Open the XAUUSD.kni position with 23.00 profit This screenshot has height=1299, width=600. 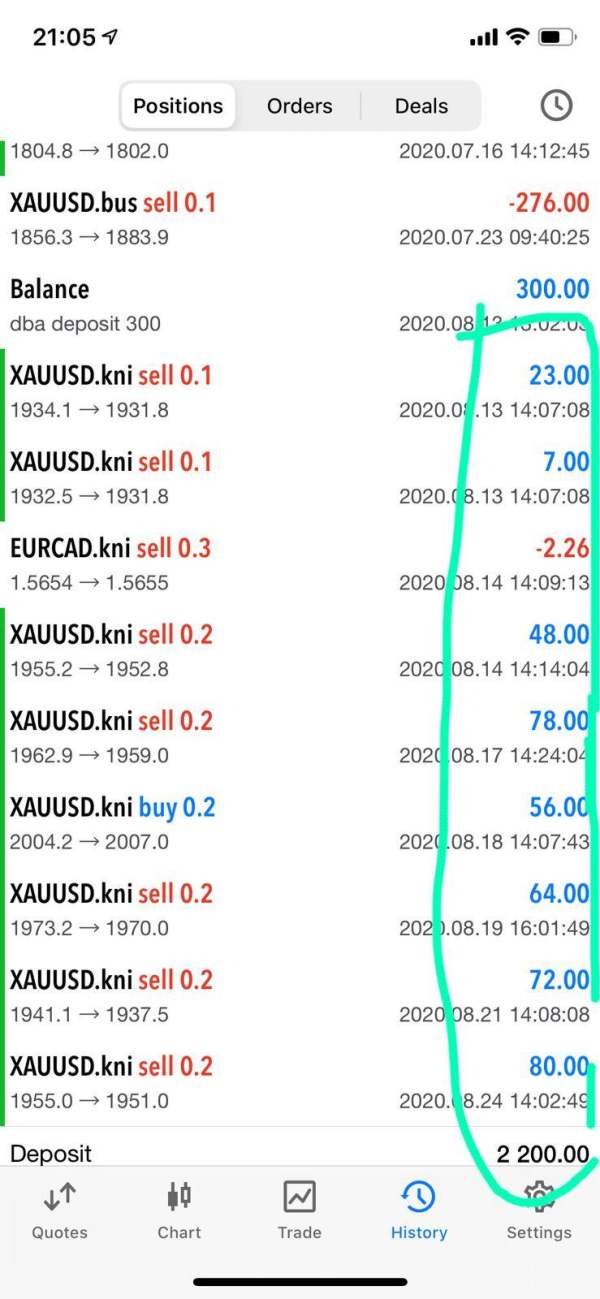pos(300,391)
